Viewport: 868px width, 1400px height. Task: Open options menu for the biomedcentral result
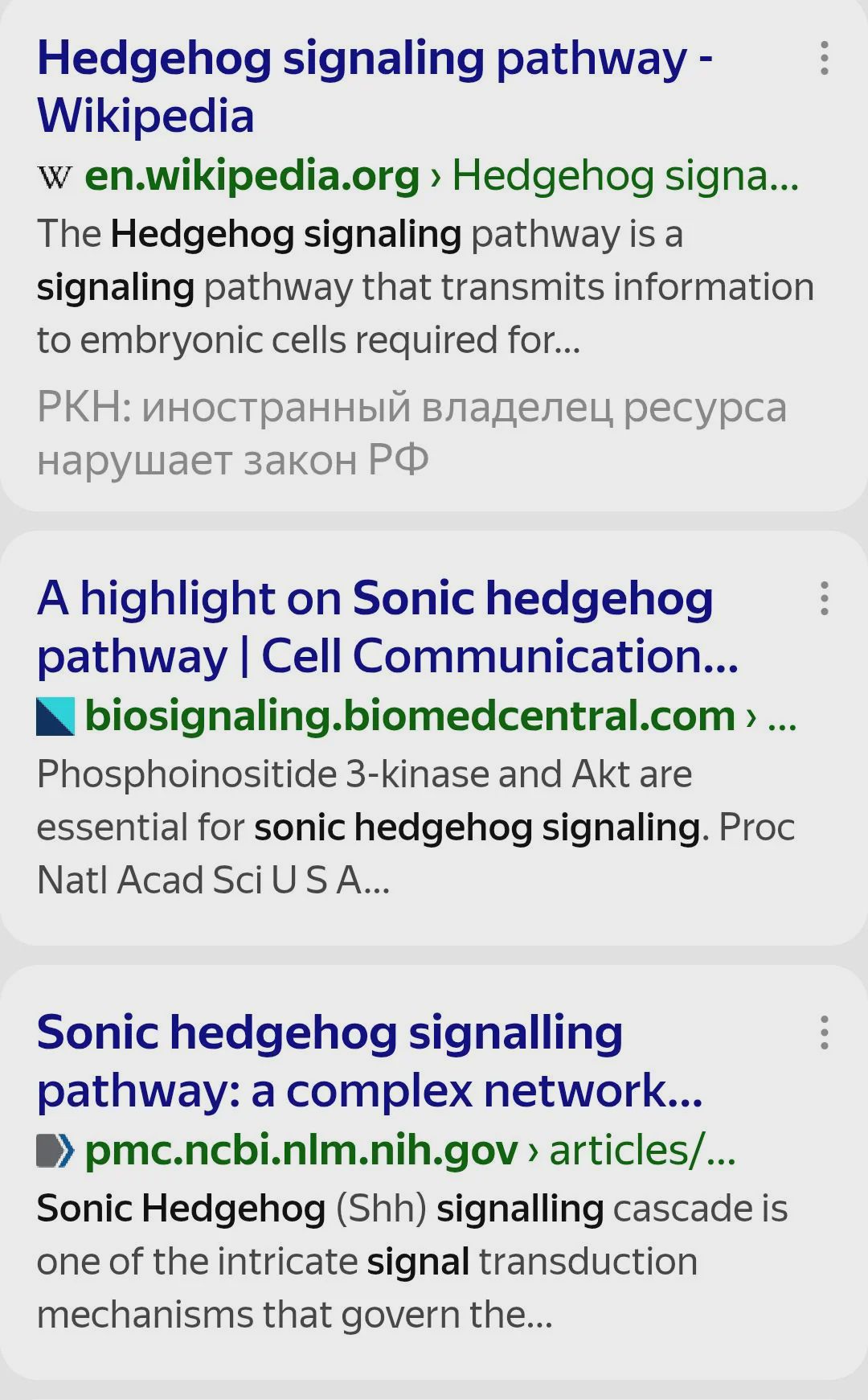point(824,599)
